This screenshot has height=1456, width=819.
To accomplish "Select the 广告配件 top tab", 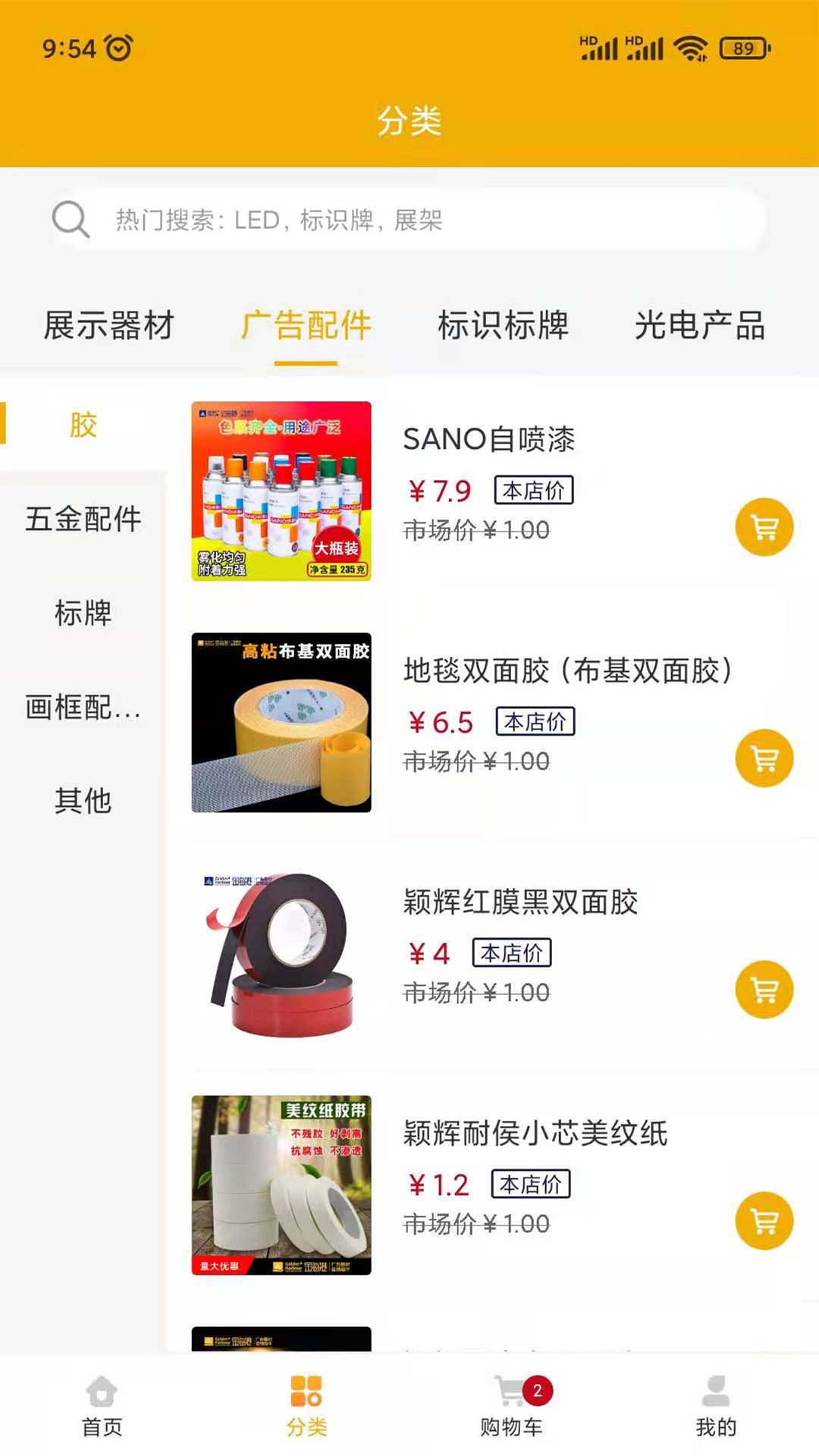I will point(306,325).
